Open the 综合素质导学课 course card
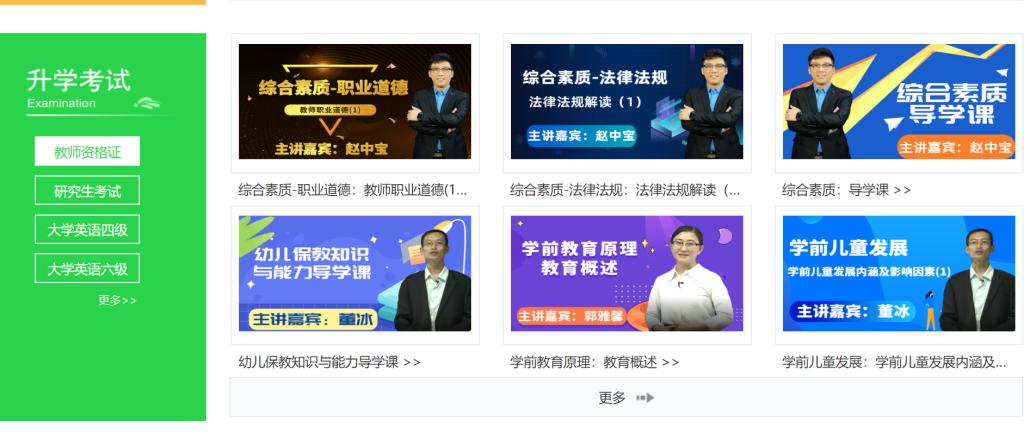The image size is (1024, 440). pos(898,102)
